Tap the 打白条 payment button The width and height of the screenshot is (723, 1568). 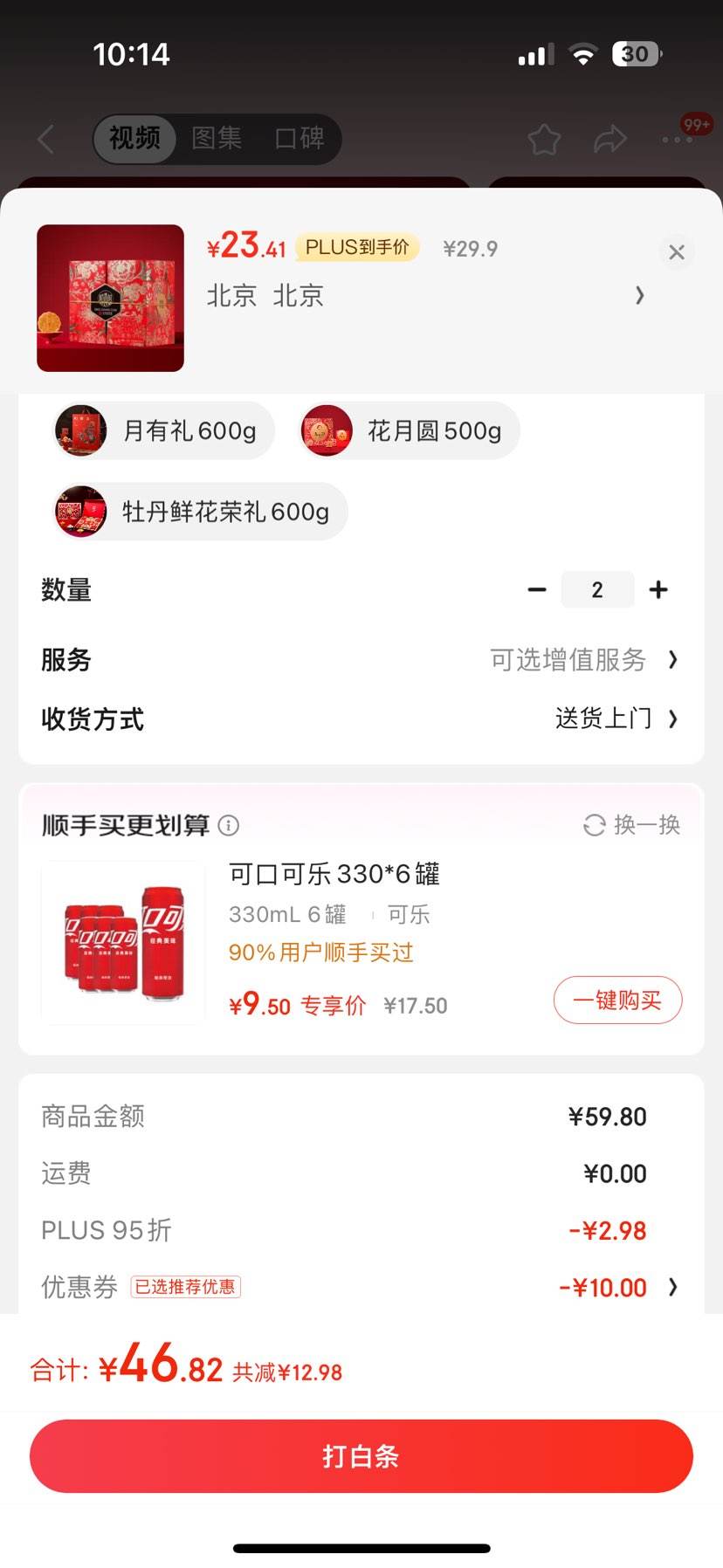(361, 1455)
